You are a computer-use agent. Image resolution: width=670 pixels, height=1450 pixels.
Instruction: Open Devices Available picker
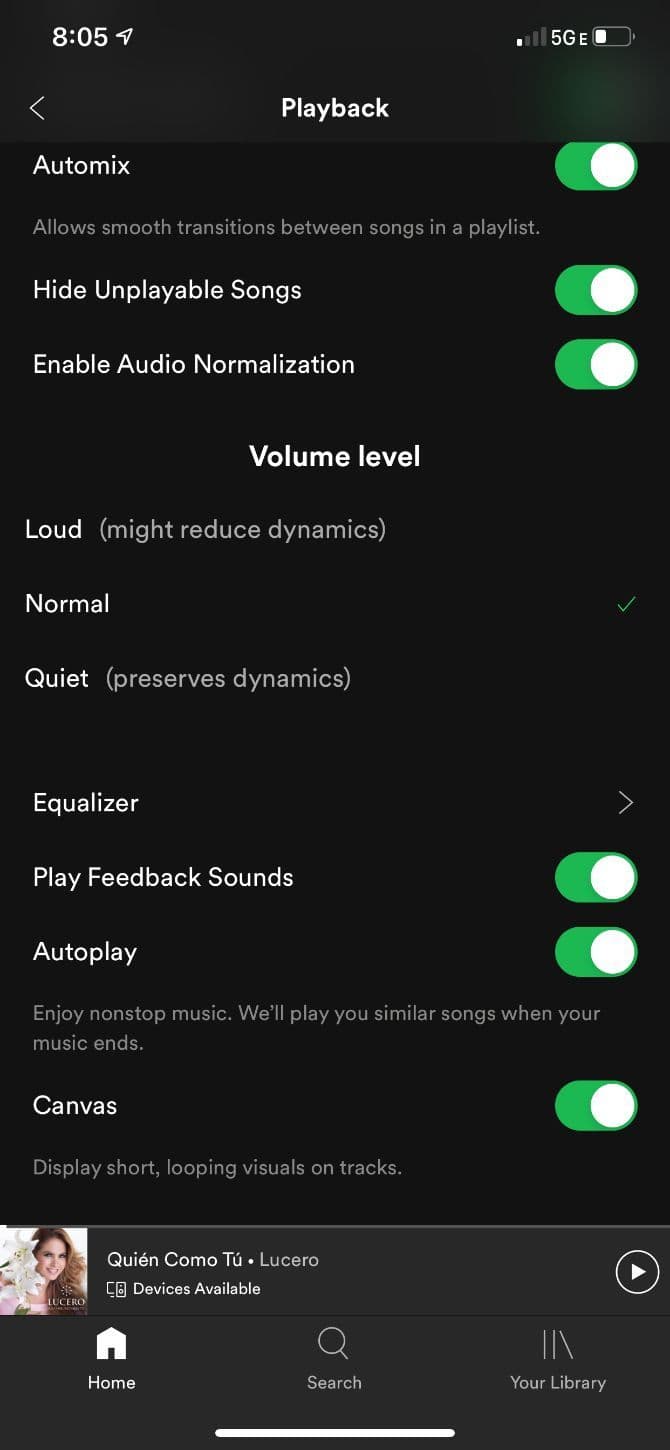(185, 1289)
